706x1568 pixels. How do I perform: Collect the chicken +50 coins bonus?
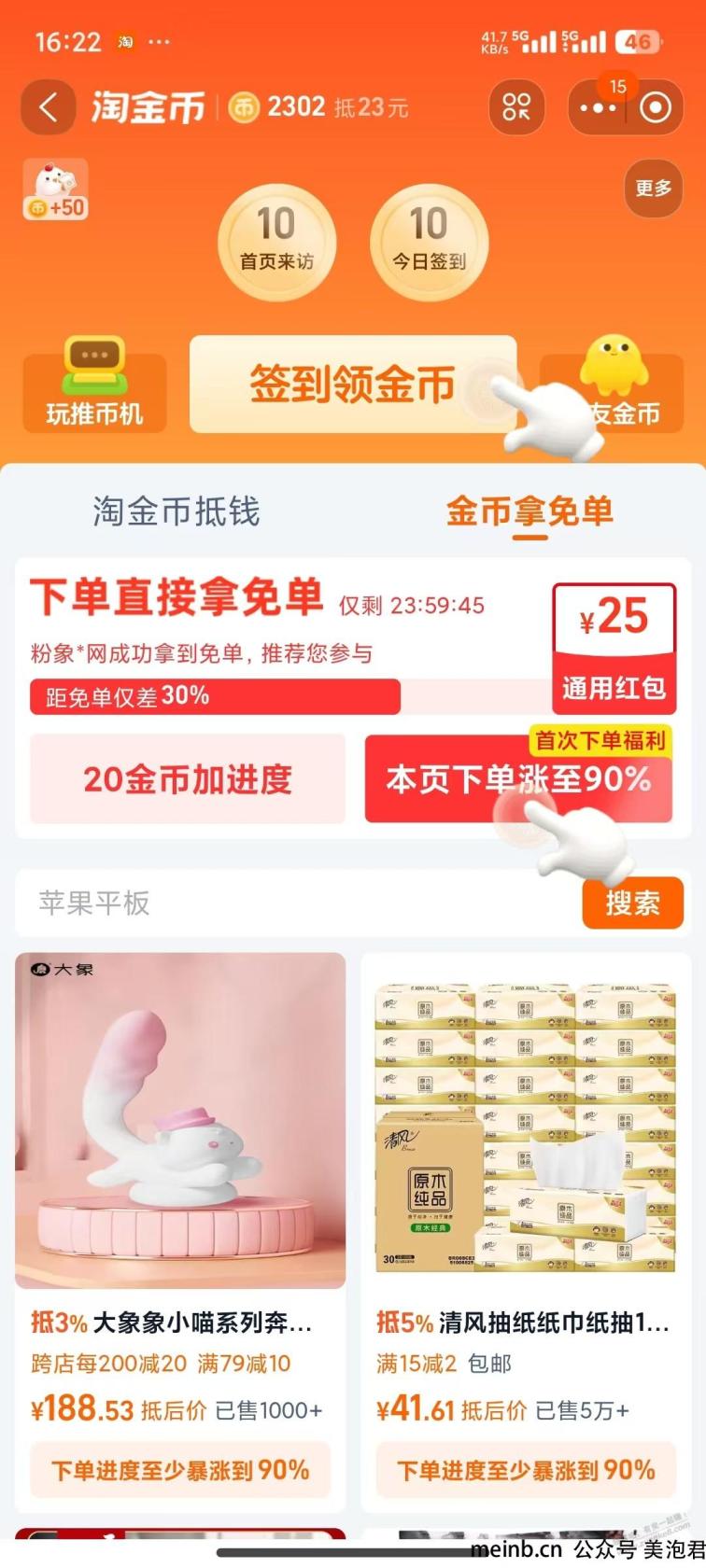[x=56, y=190]
